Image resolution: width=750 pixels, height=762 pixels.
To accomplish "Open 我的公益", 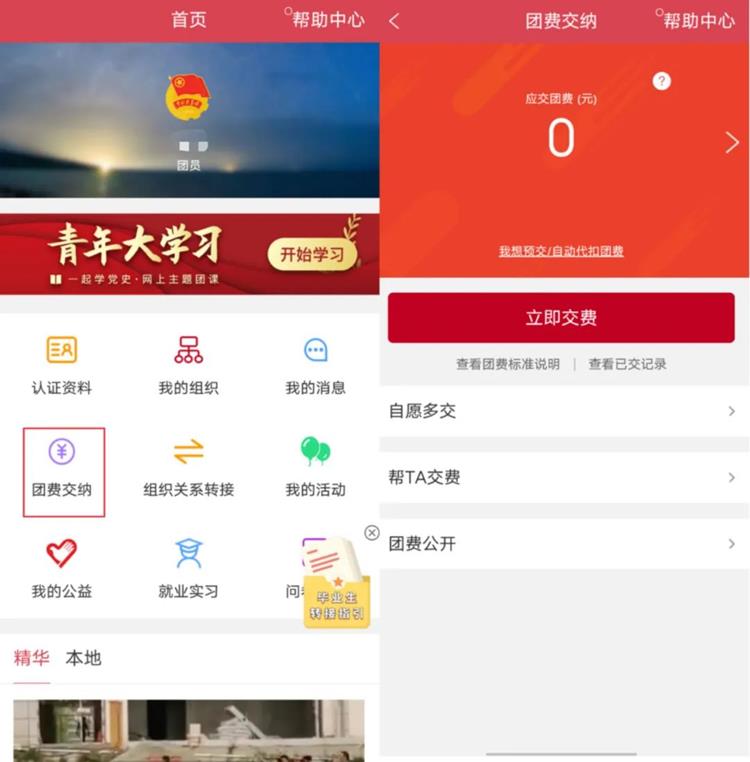I will click(62, 569).
